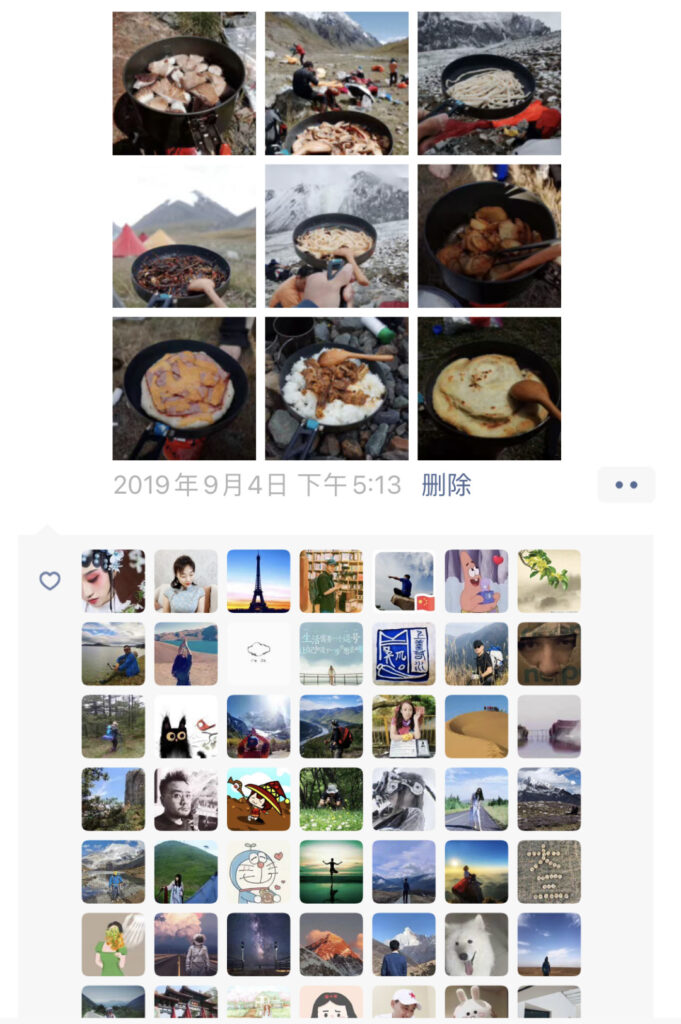Open the purple and orange pizza photo

click(184, 388)
